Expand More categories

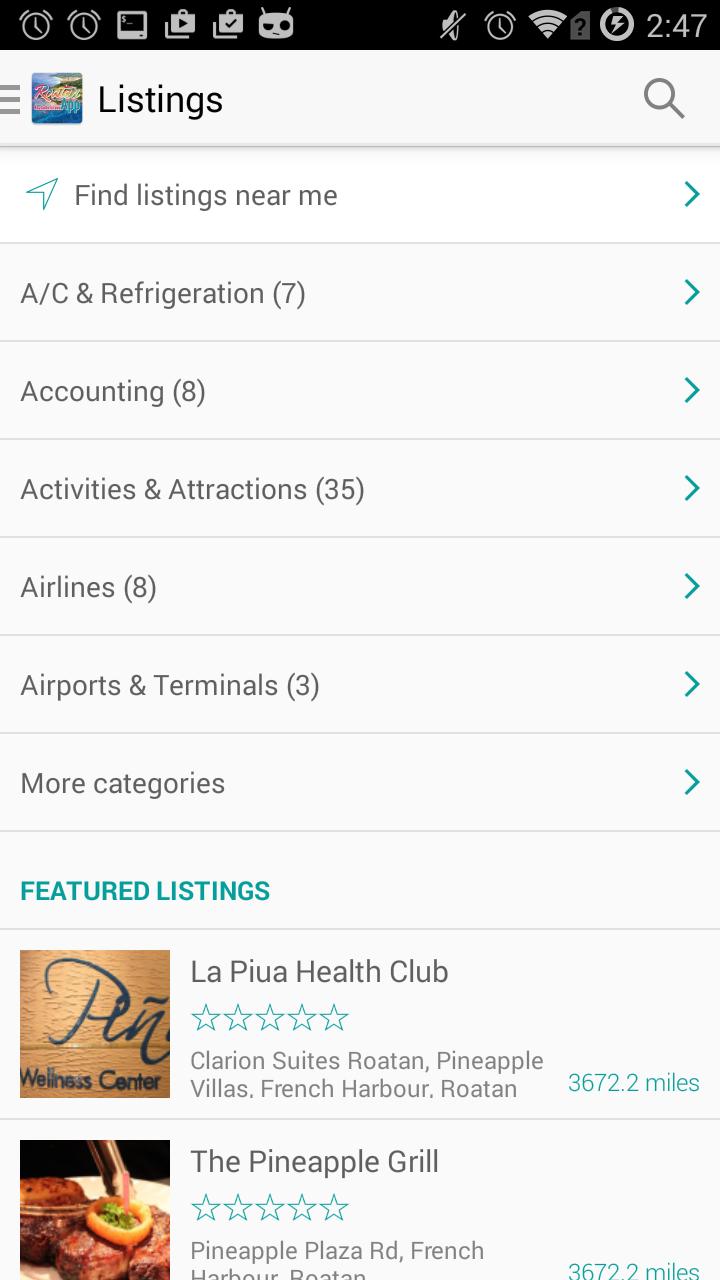(360, 782)
